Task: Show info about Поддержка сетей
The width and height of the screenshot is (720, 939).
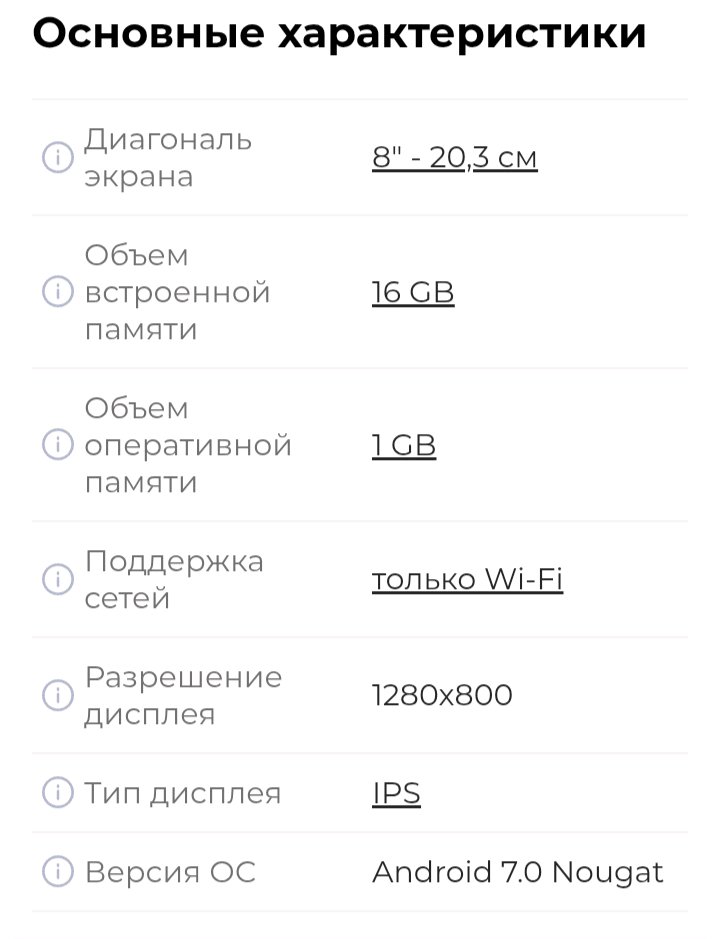Action: [x=57, y=579]
